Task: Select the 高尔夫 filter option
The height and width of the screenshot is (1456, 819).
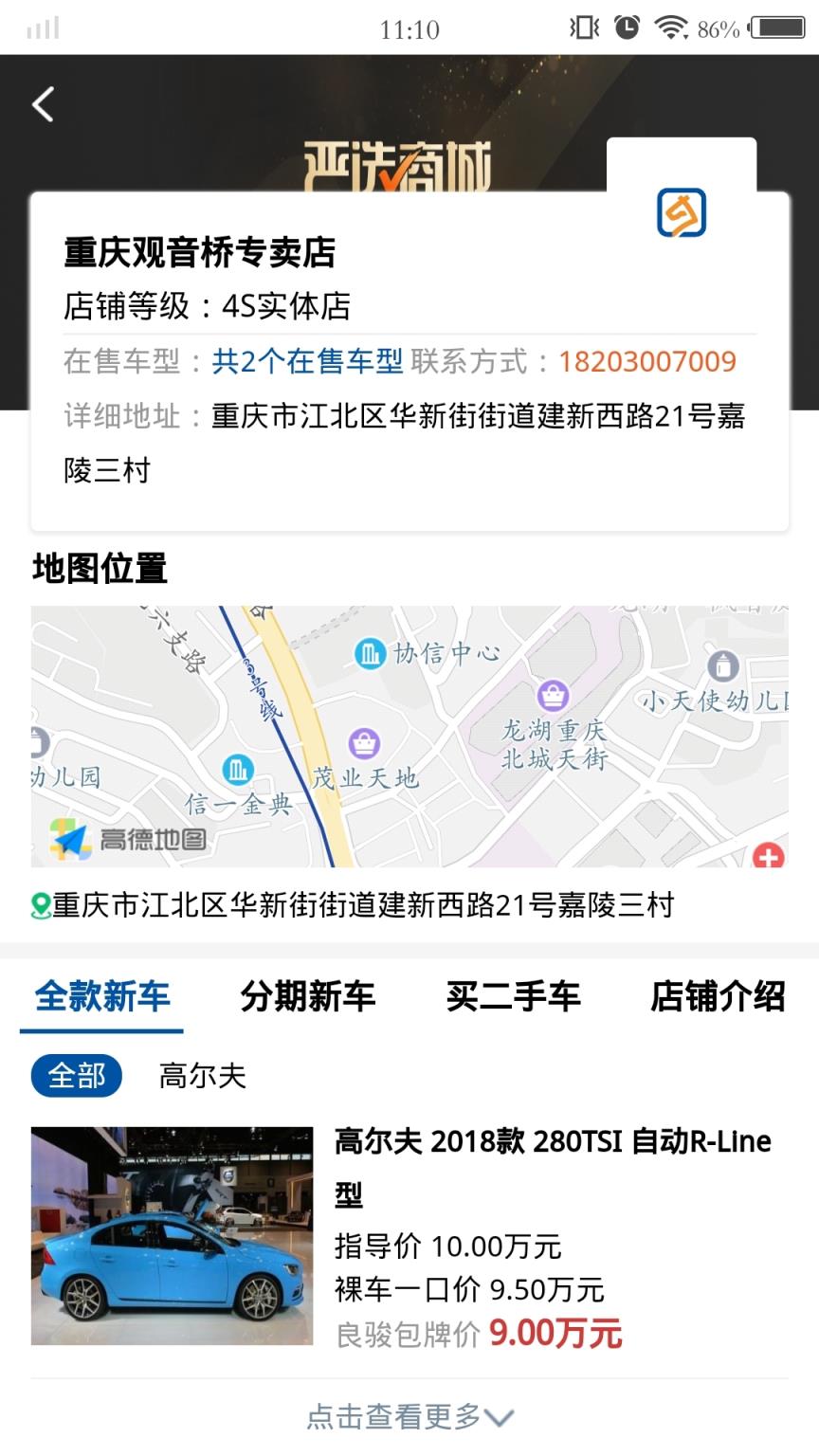Action: [200, 1076]
